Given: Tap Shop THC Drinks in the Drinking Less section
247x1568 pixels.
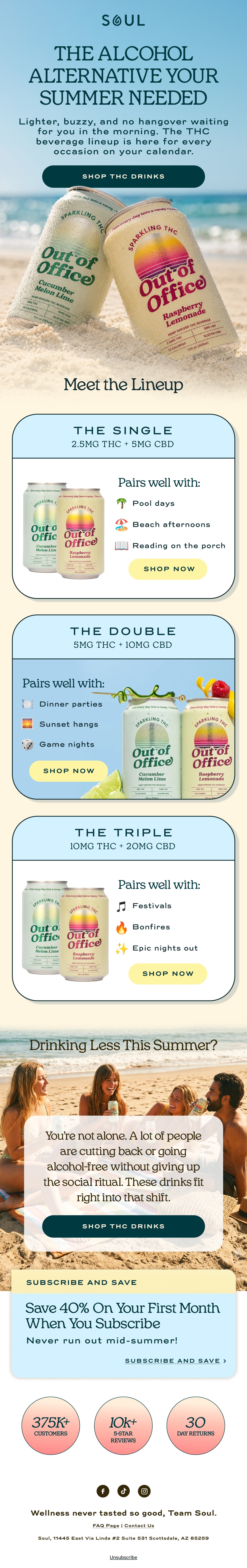Looking at the screenshot, I should 123,1226.
